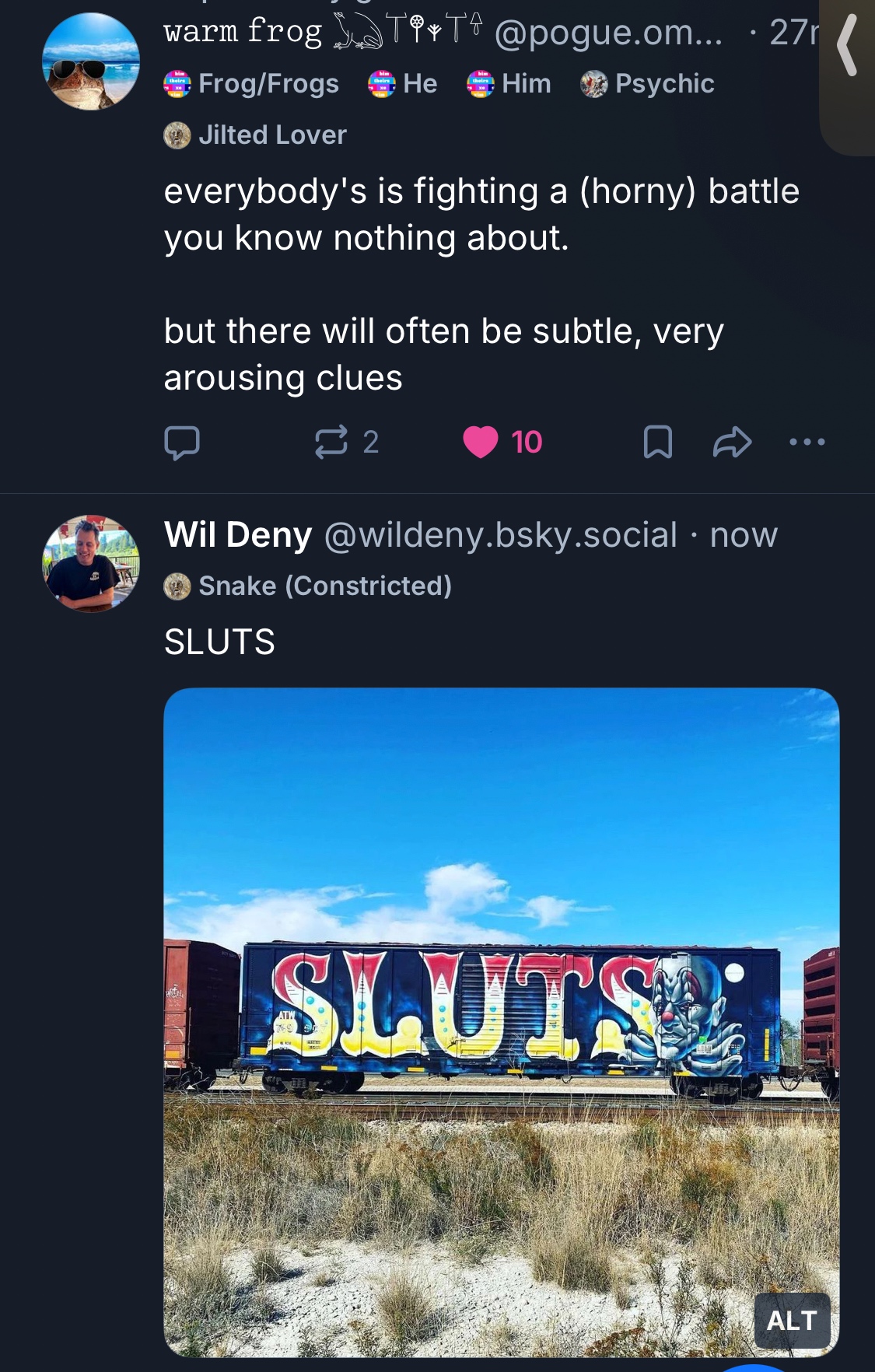The width and height of the screenshot is (875, 1372).
Task: Open more options on warm frog's post
Action: [807, 443]
